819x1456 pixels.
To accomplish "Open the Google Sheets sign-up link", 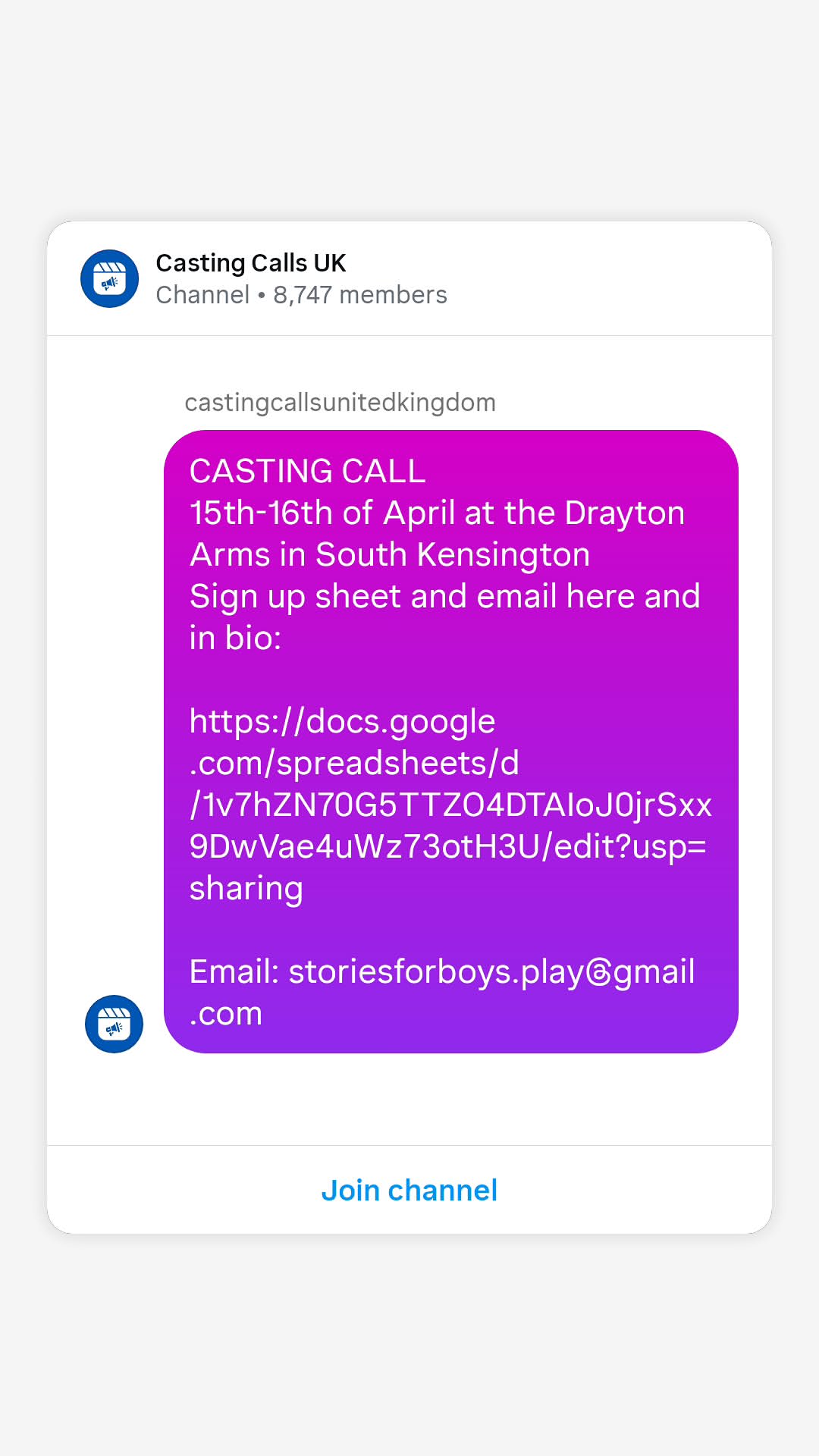I will [x=449, y=804].
